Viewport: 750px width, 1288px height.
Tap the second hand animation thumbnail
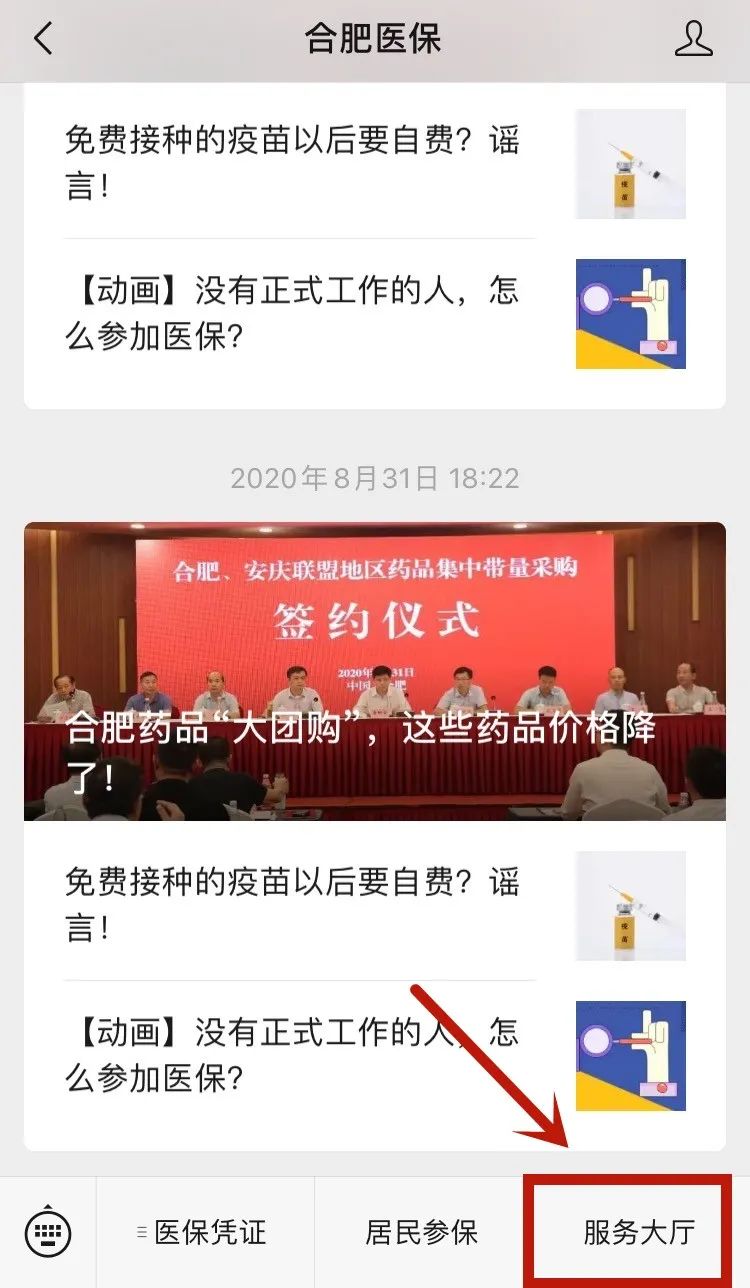point(630,1055)
